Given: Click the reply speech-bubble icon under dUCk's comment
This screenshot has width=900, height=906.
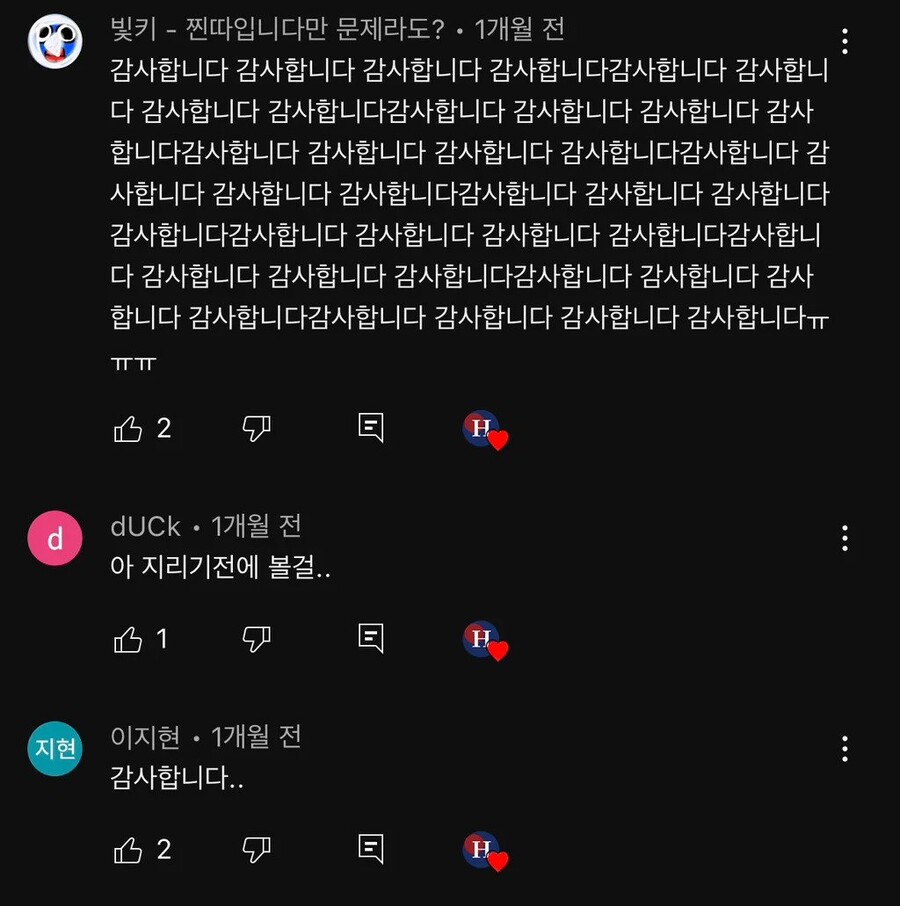Looking at the screenshot, I should 370,638.
